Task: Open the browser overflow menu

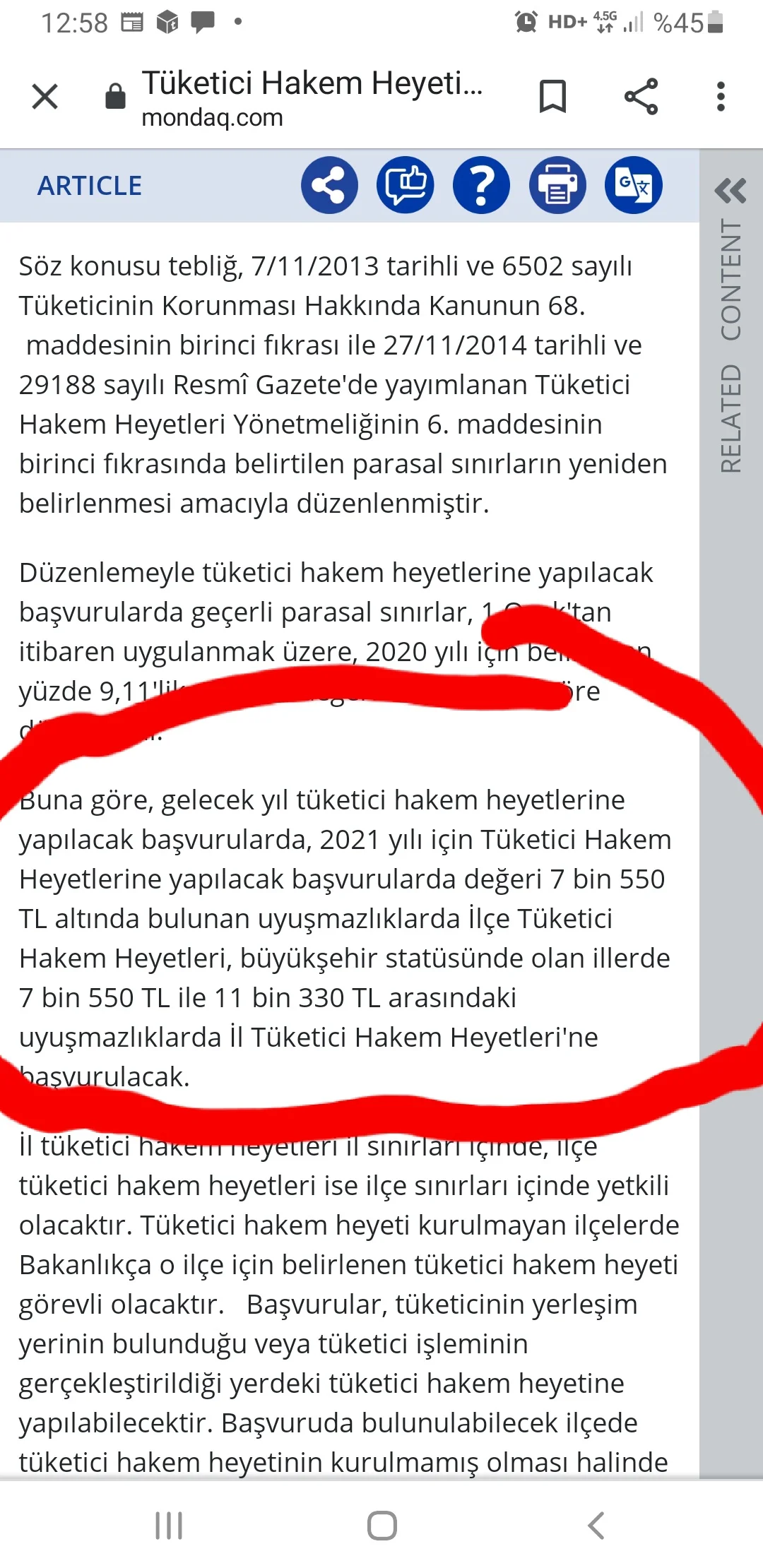Action: pyautogui.click(x=721, y=97)
